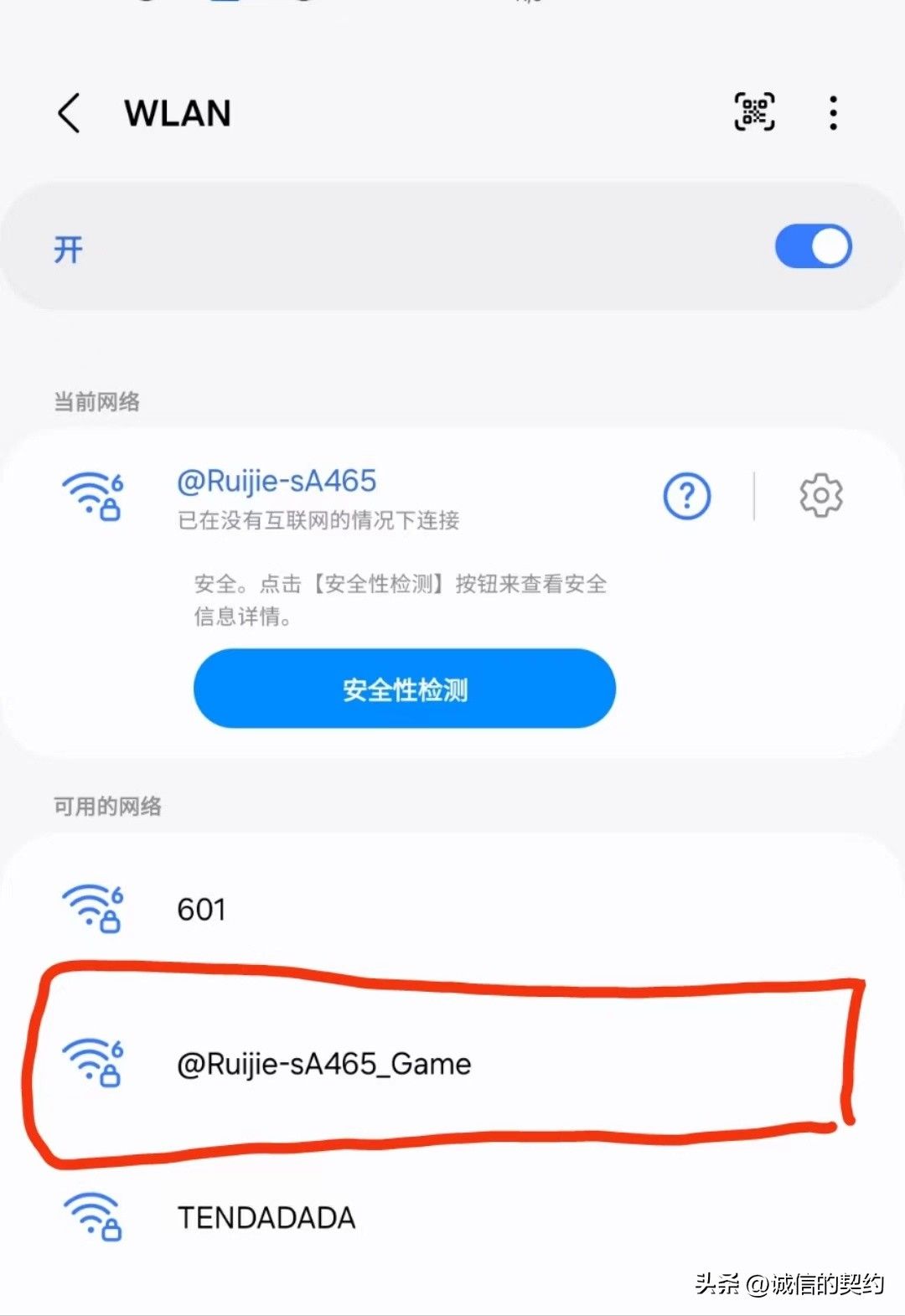Open the overflow menu
The image size is (905, 1316).
coord(832,113)
